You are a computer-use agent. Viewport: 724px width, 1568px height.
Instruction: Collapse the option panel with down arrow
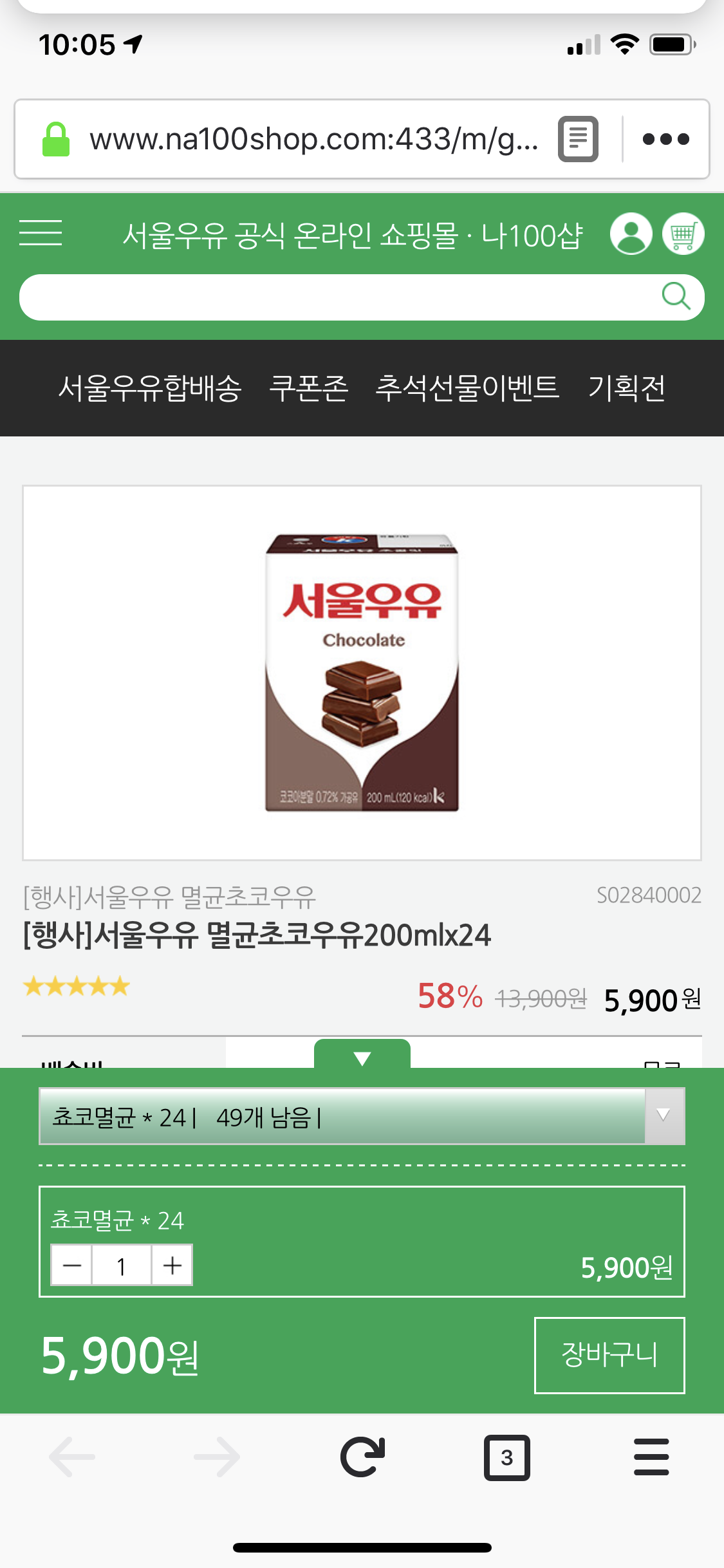coord(362,1057)
